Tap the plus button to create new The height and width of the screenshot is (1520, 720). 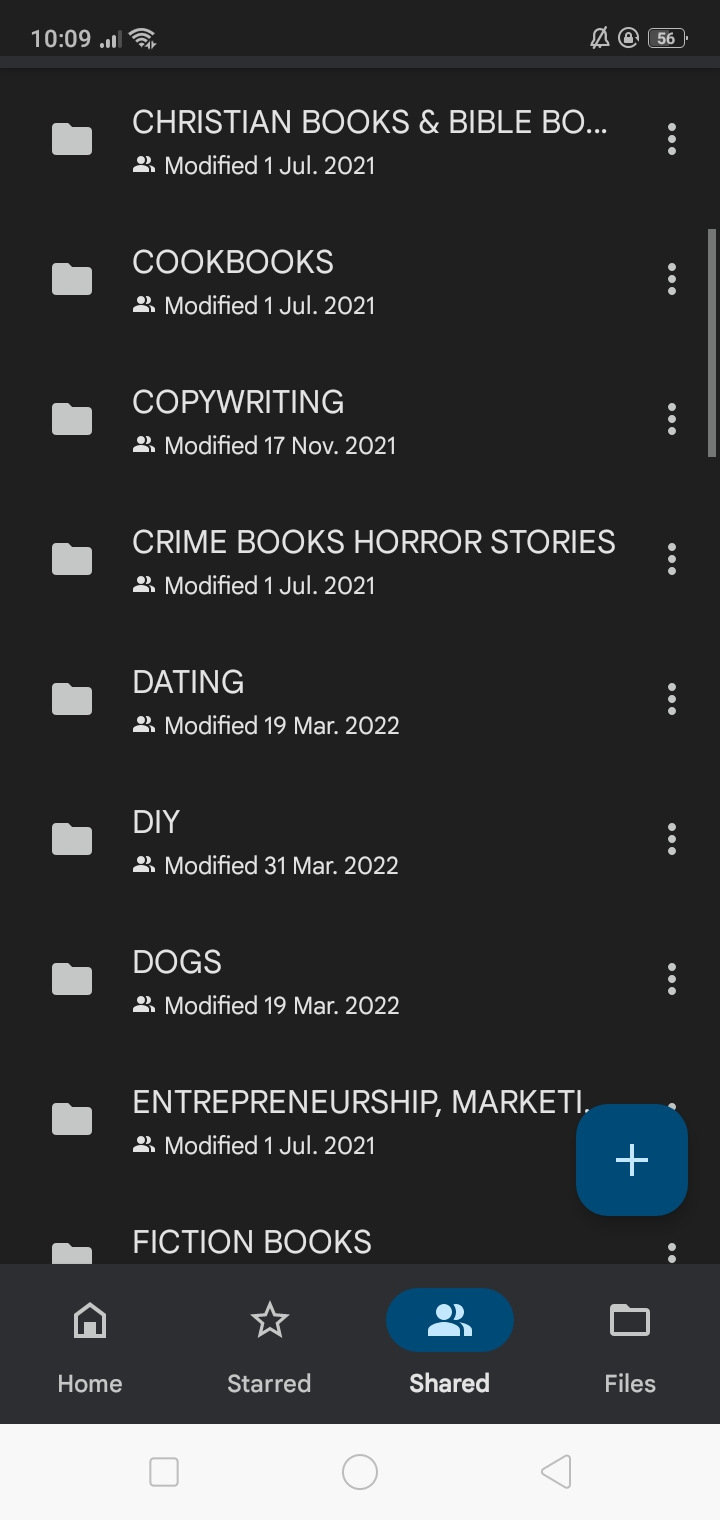click(x=632, y=1160)
